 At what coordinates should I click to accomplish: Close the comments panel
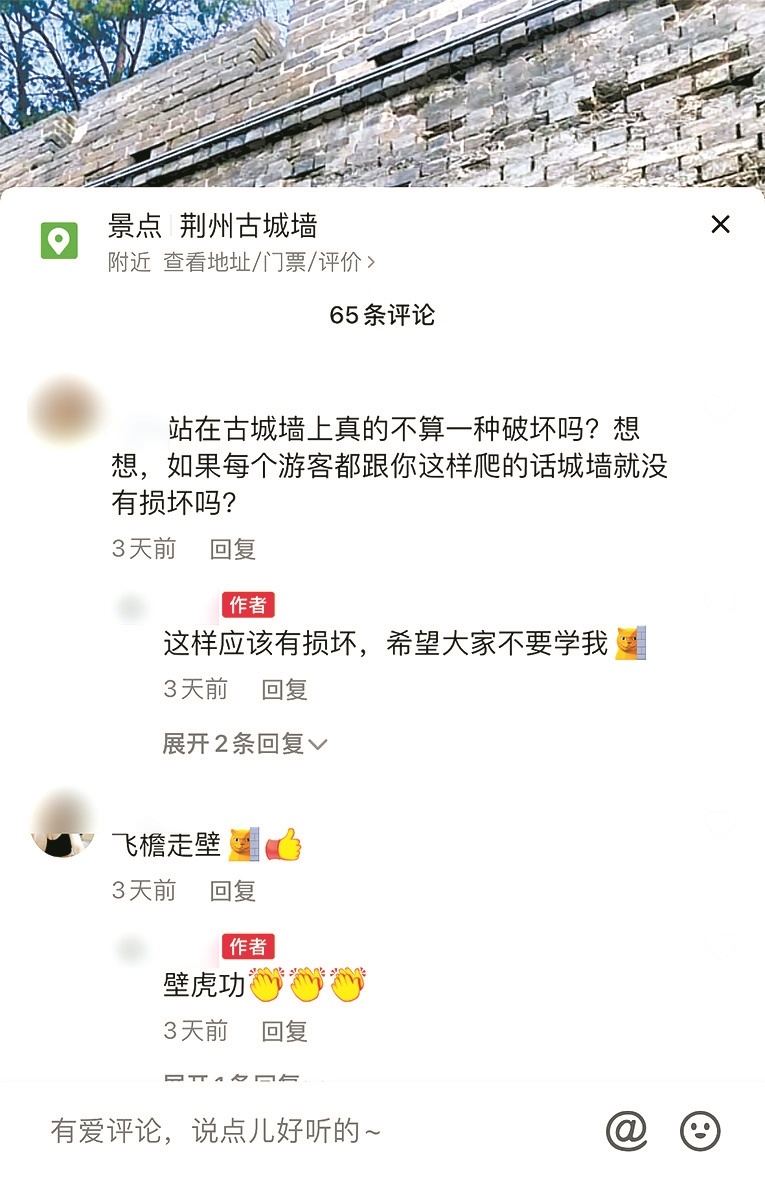721,224
